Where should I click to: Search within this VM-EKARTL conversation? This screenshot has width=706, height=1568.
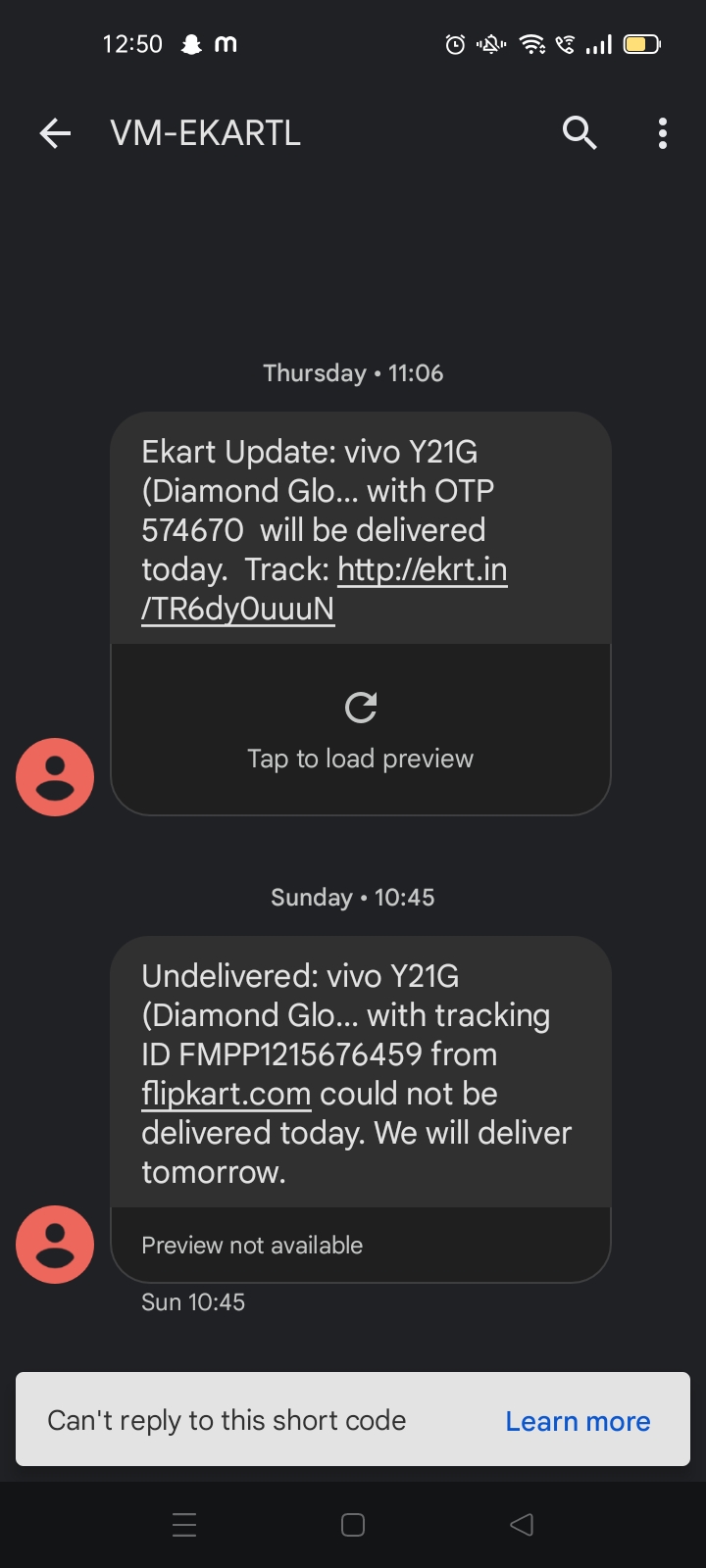pos(579,132)
